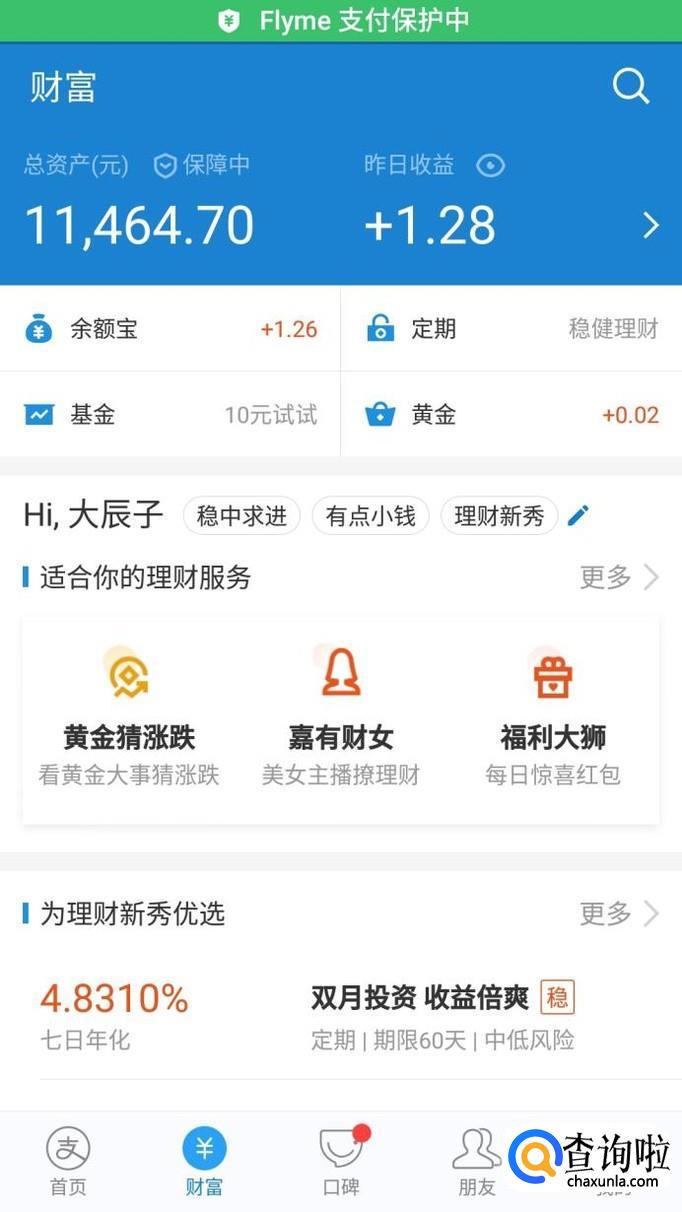Switch to the 朋友 tab
The image size is (682, 1212).
pyautogui.click(x=476, y=1161)
